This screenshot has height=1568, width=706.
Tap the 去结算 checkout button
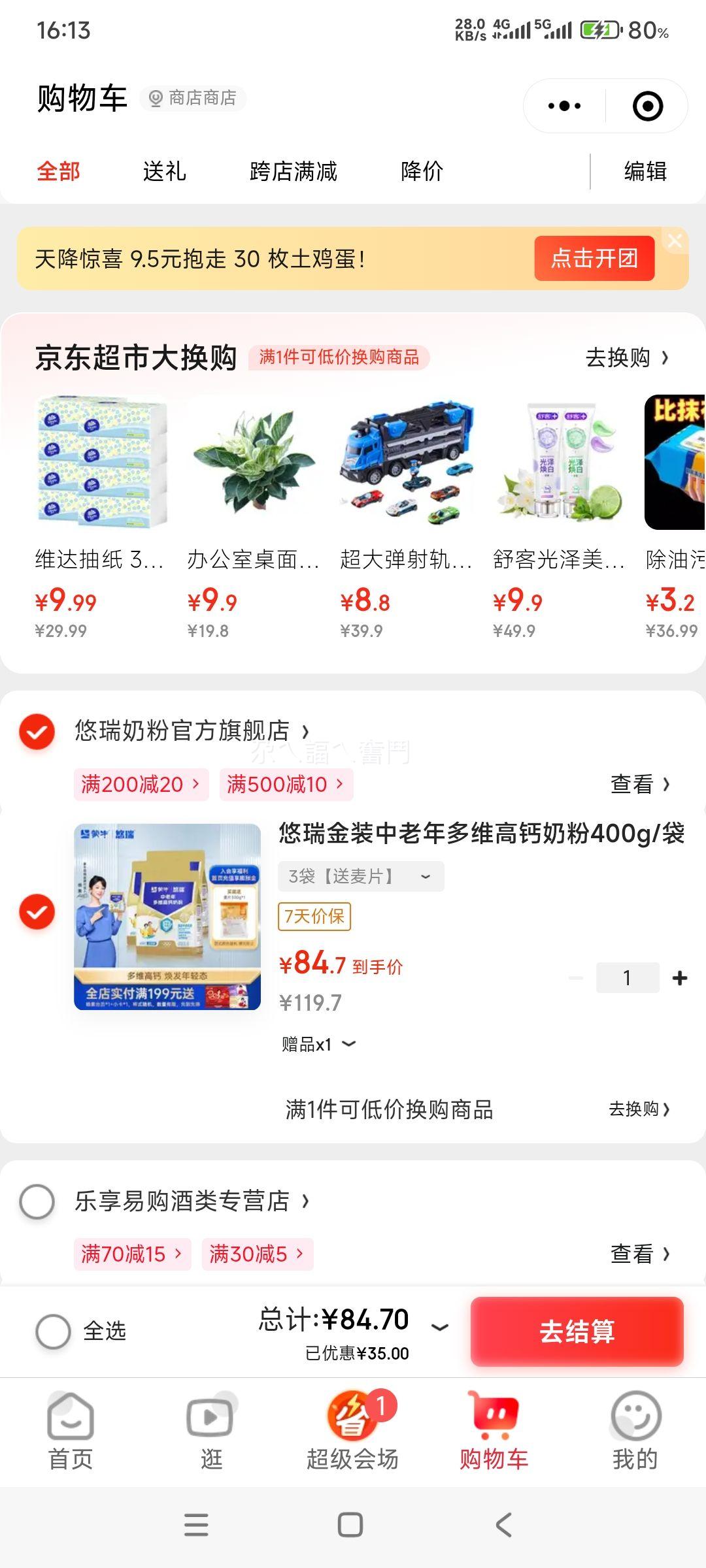click(577, 1333)
